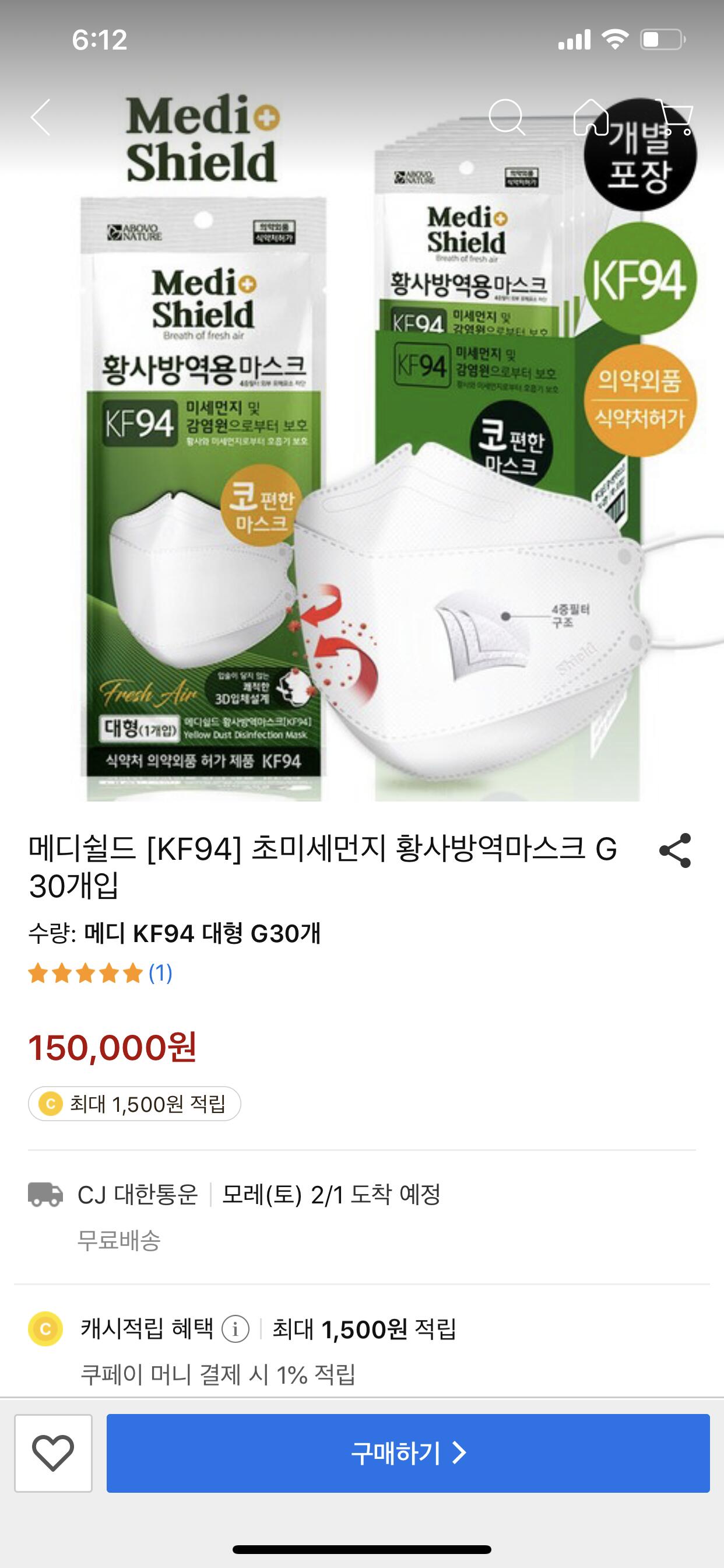Show cash reward benefit info
Viewport: 724px width, 1568px height.
tap(236, 1329)
